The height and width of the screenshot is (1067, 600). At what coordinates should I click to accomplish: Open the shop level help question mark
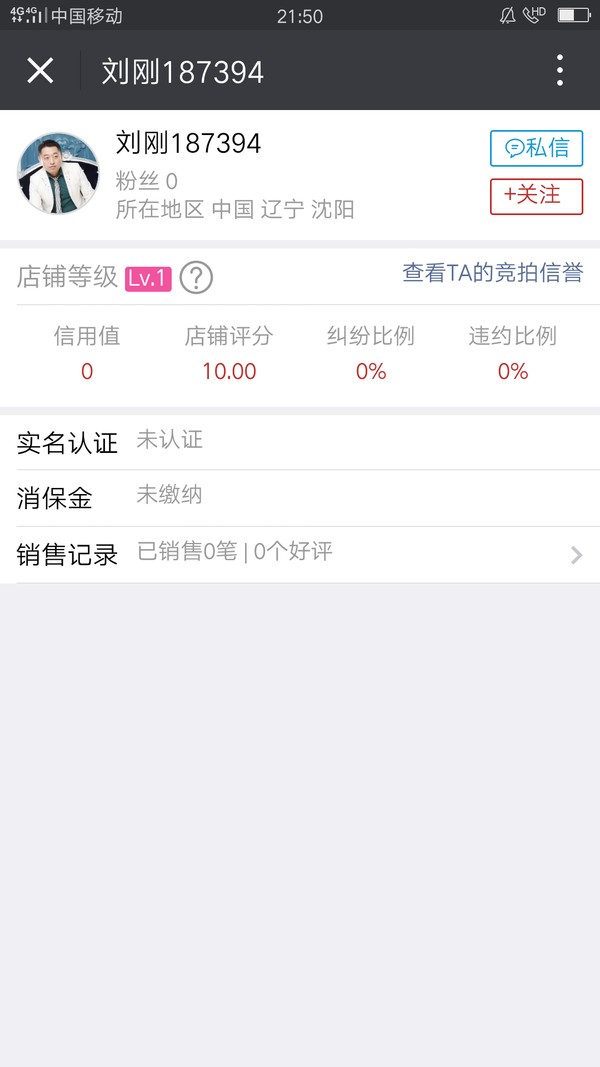point(196,277)
